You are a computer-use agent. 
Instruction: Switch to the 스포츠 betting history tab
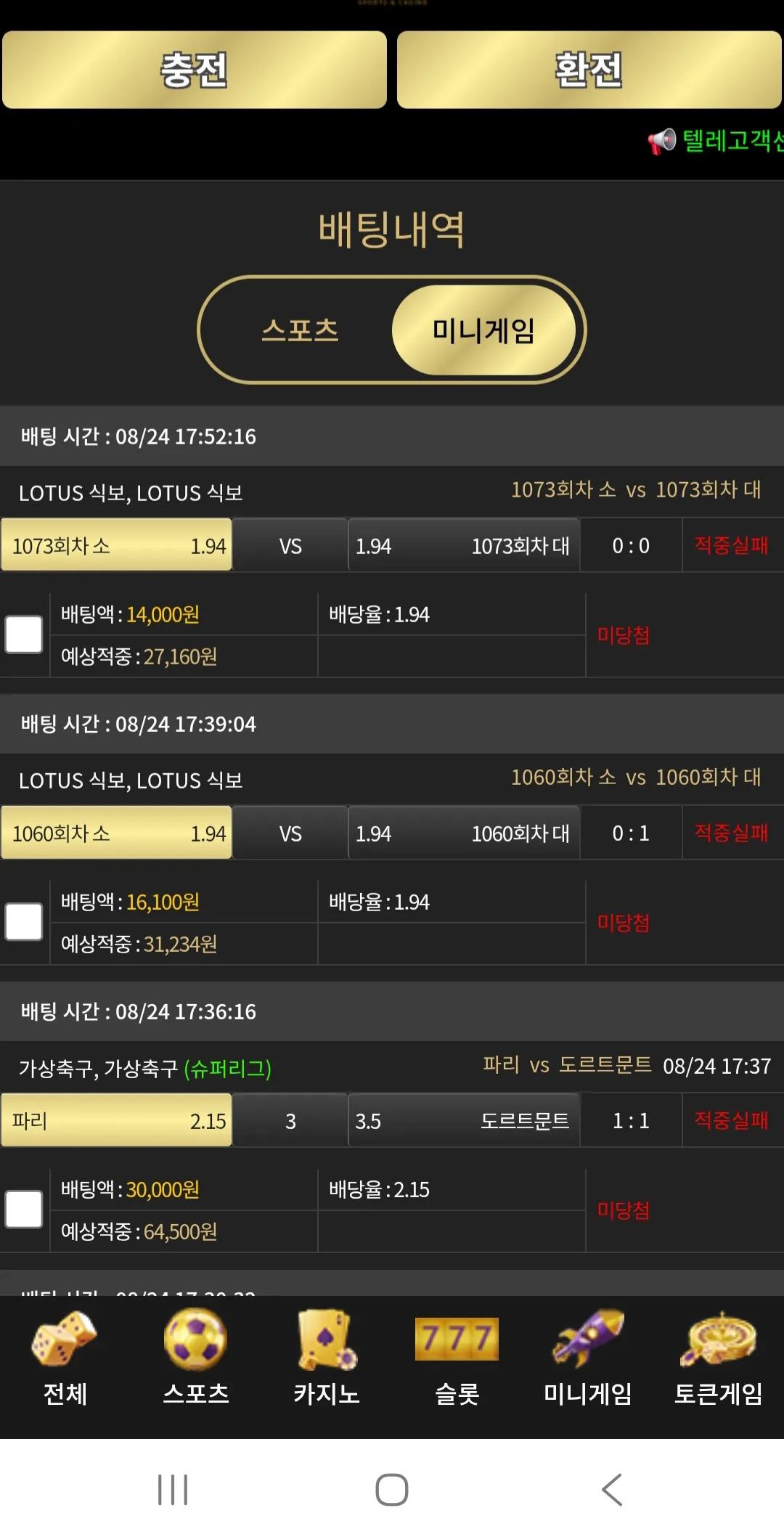coord(300,330)
